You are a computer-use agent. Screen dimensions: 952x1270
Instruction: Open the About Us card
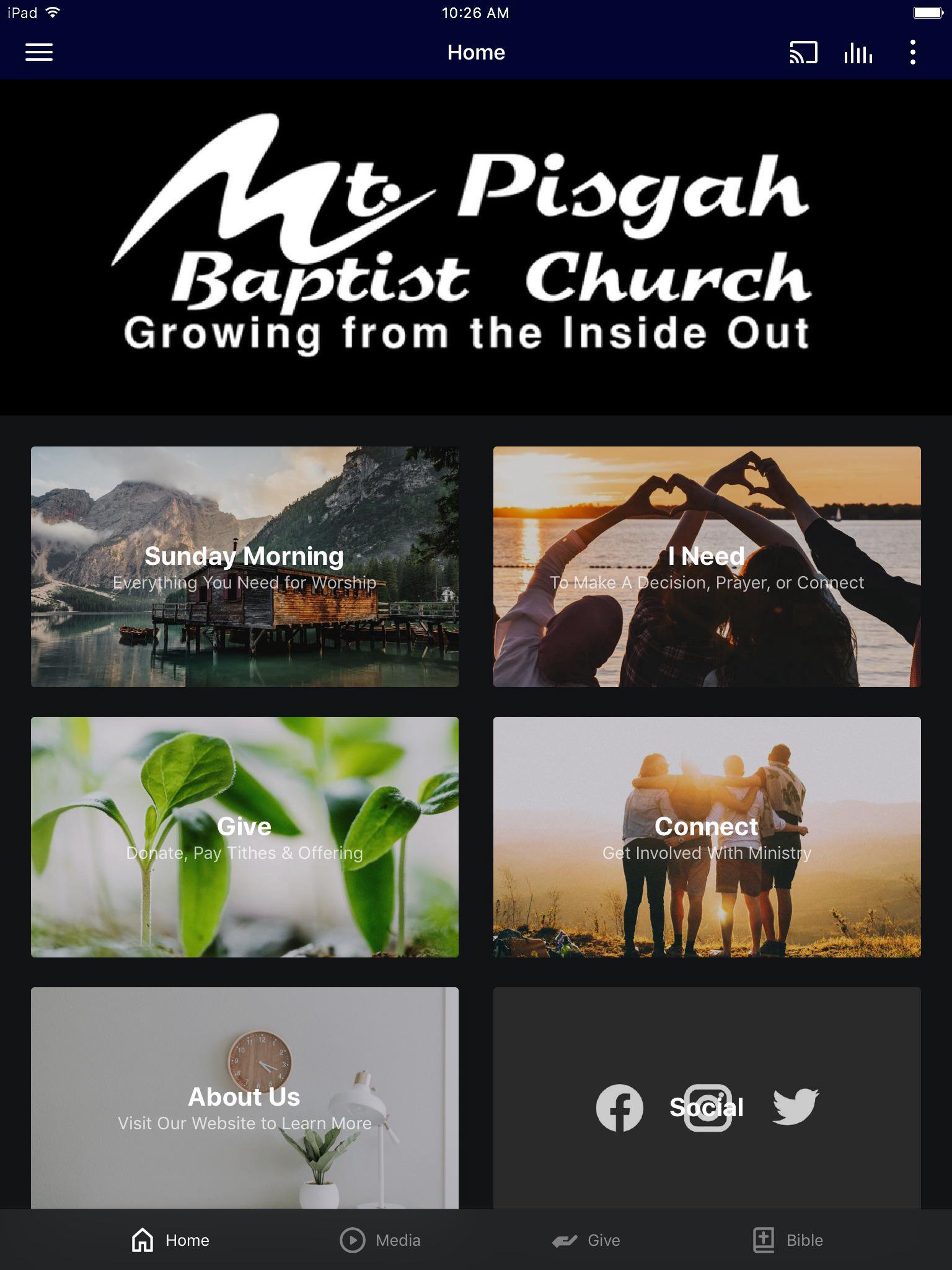[244, 1098]
